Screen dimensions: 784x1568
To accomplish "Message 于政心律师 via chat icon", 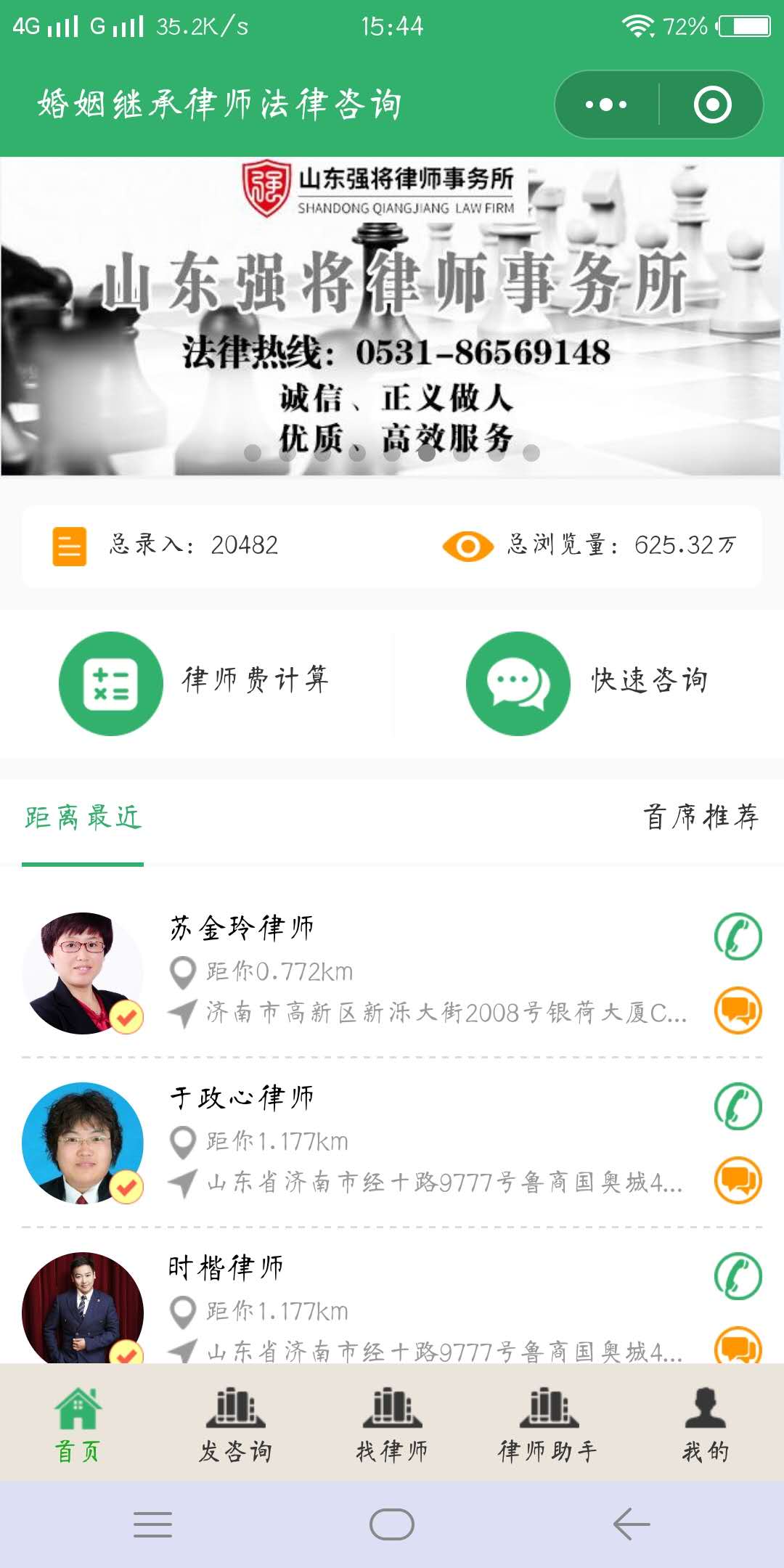I will tap(738, 1180).
